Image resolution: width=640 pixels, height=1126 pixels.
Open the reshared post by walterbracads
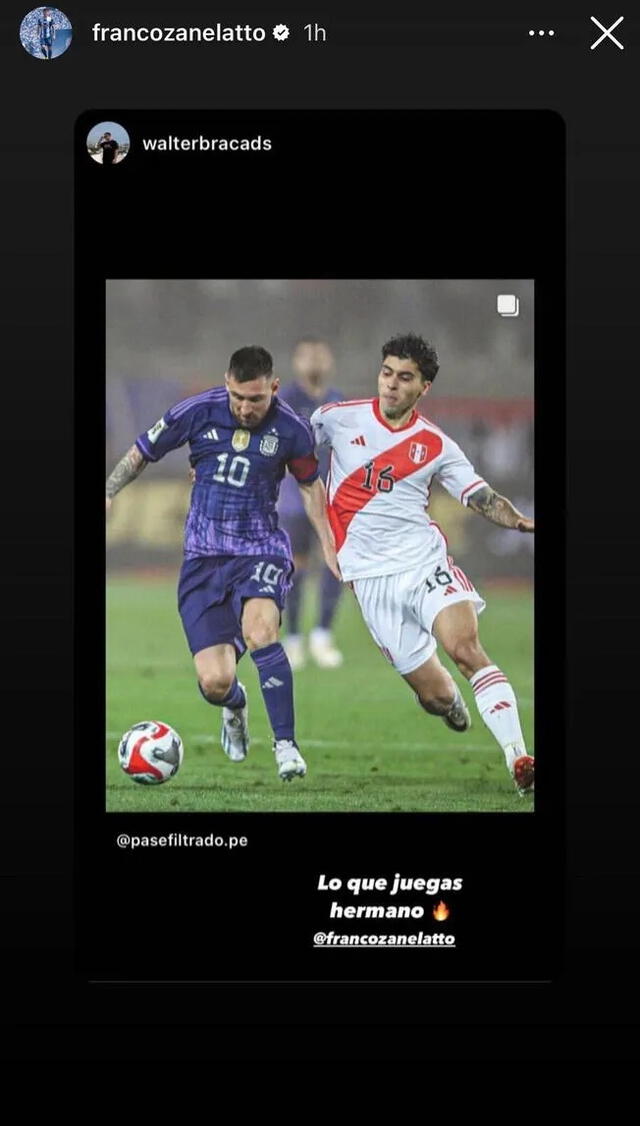(320, 545)
